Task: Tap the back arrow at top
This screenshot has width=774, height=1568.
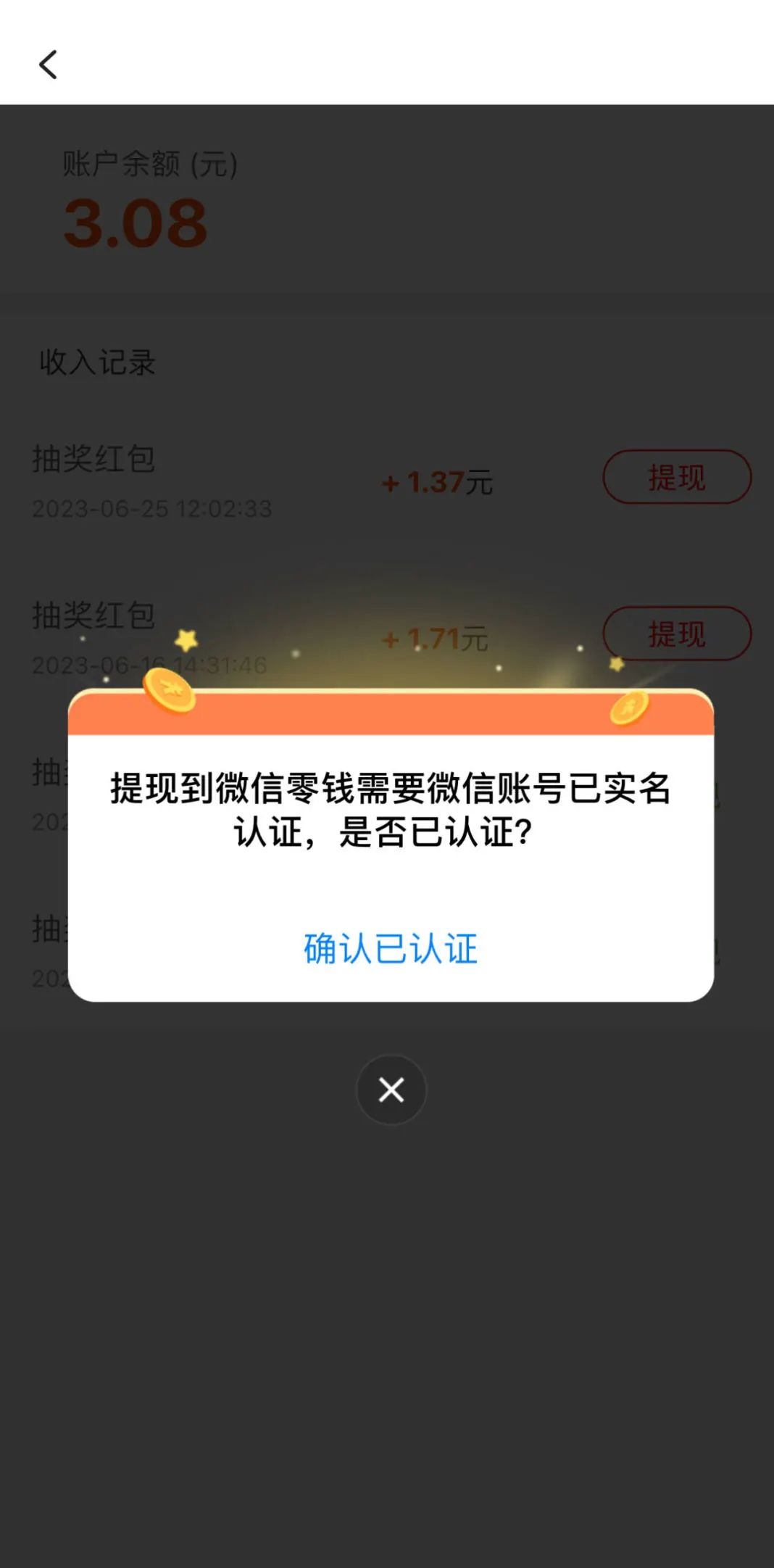Action: pos(48,65)
